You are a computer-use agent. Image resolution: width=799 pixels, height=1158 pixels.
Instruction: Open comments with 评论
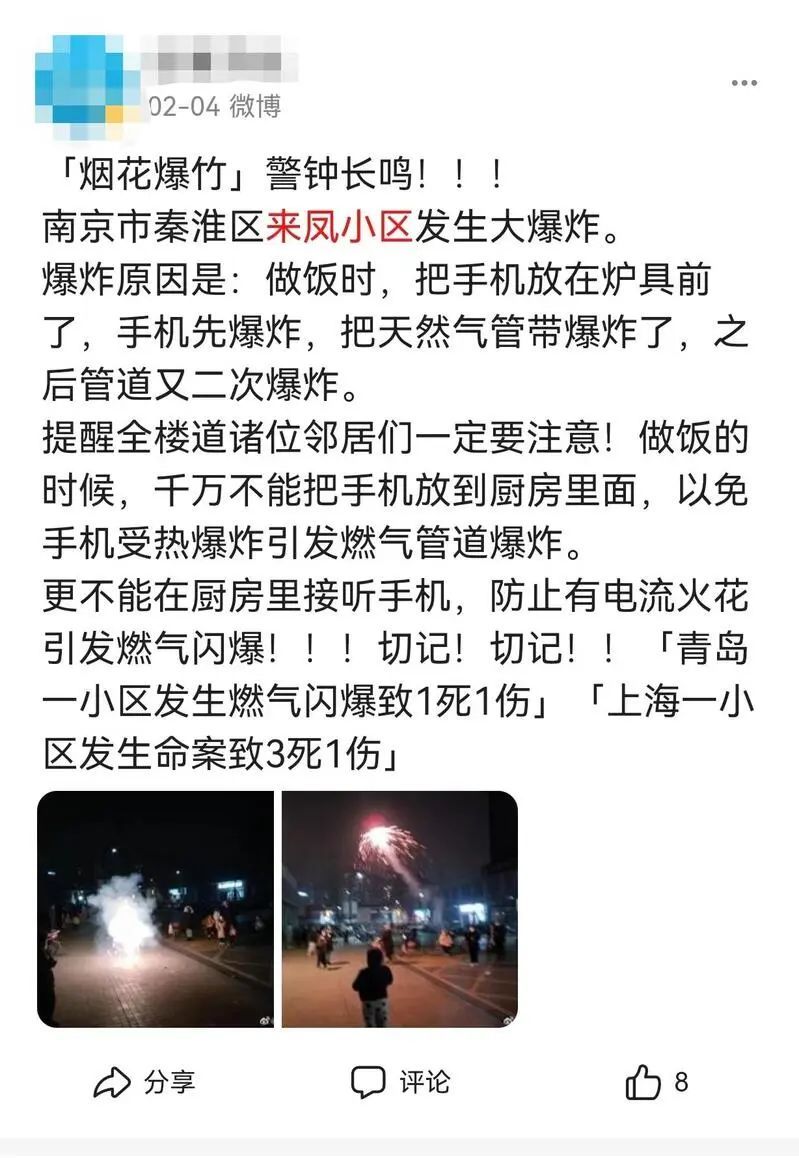[x=400, y=1082]
